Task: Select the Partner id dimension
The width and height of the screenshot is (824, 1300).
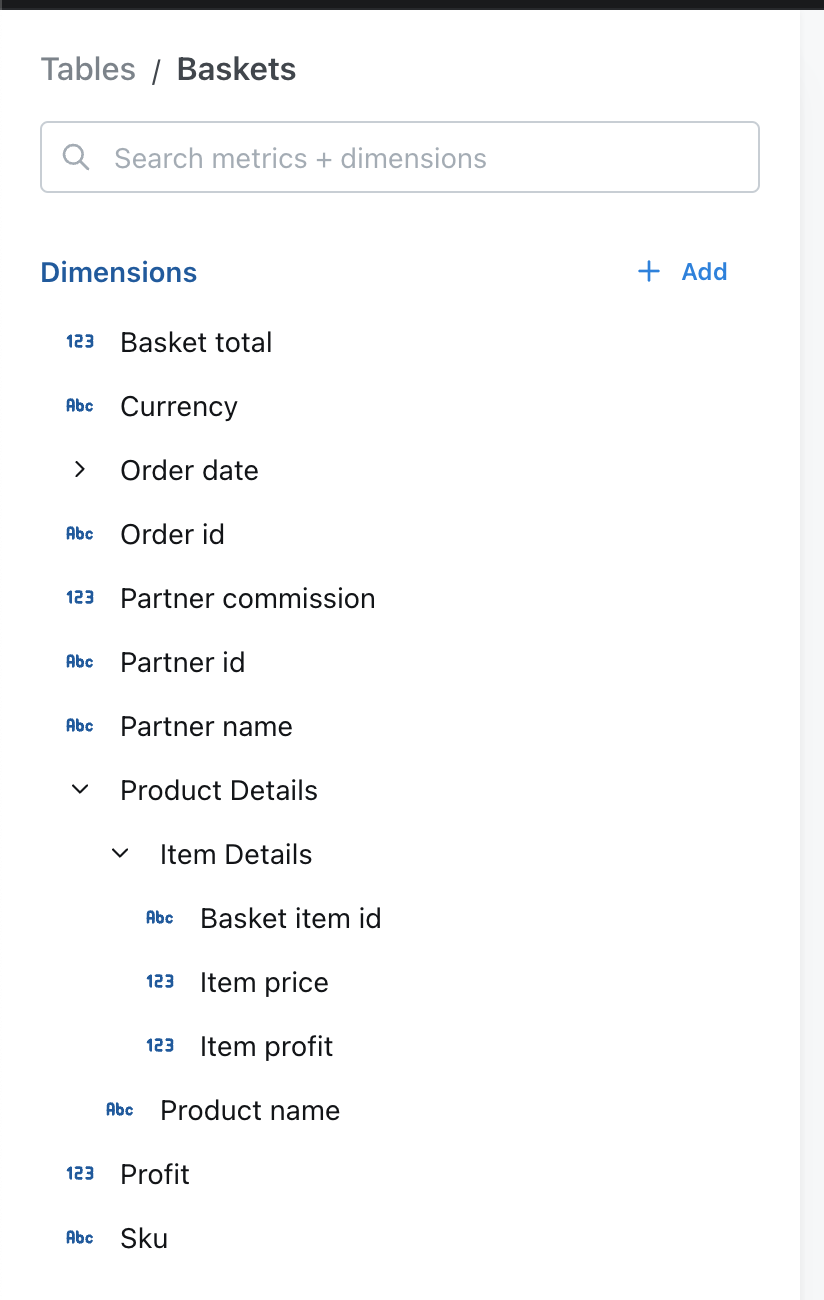Action: (x=182, y=663)
